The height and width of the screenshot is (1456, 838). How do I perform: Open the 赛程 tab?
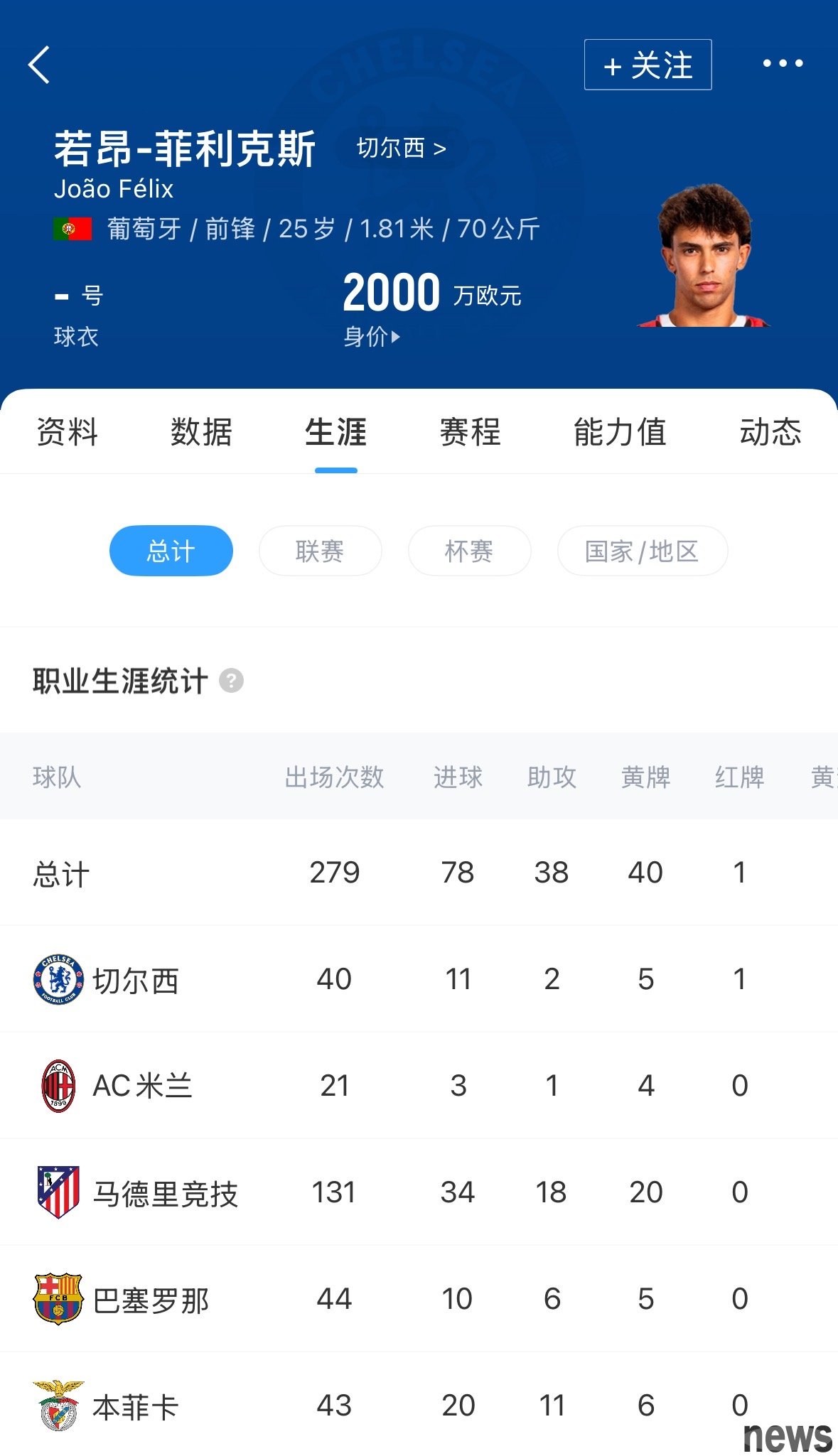click(470, 432)
